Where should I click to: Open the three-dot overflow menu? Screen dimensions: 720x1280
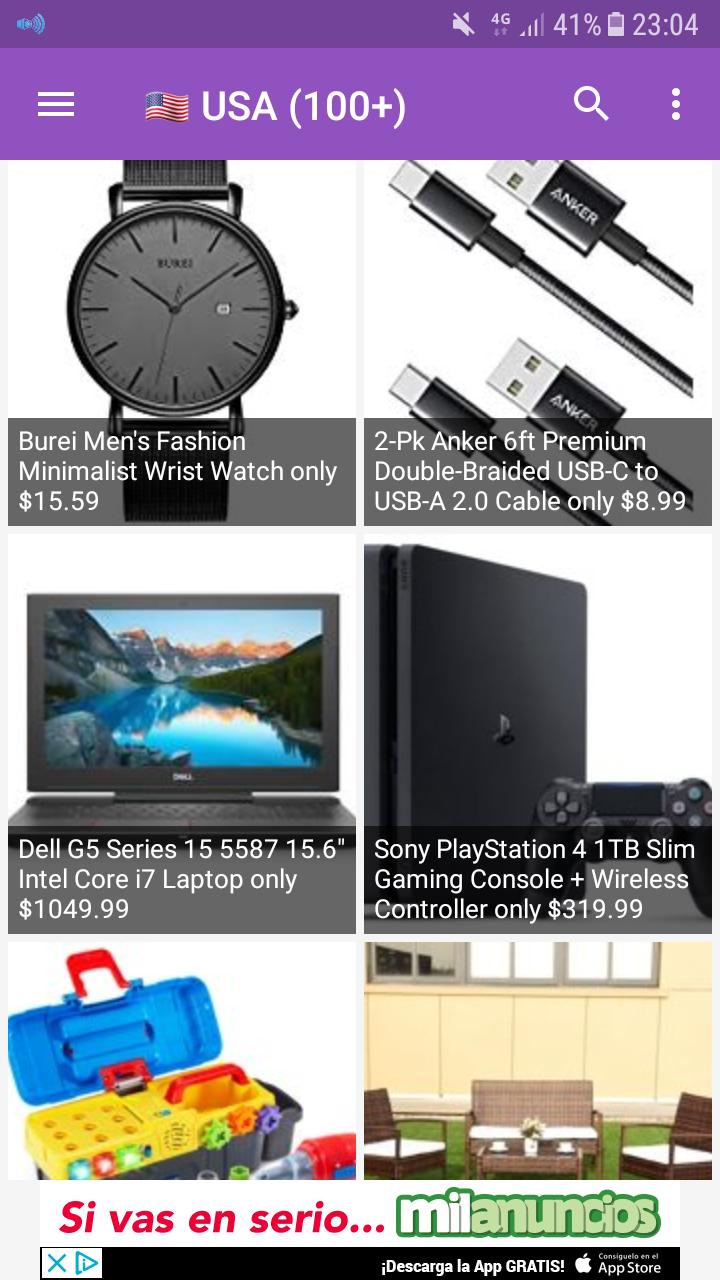(x=678, y=104)
